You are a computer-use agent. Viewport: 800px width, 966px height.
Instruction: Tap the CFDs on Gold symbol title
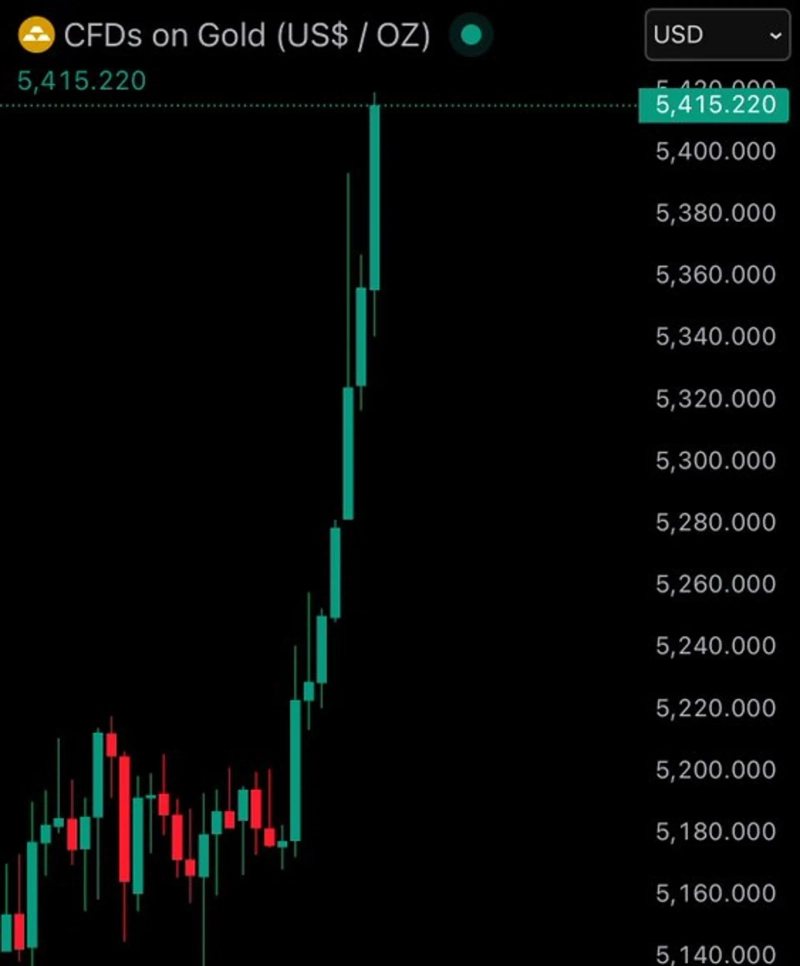(246, 36)
